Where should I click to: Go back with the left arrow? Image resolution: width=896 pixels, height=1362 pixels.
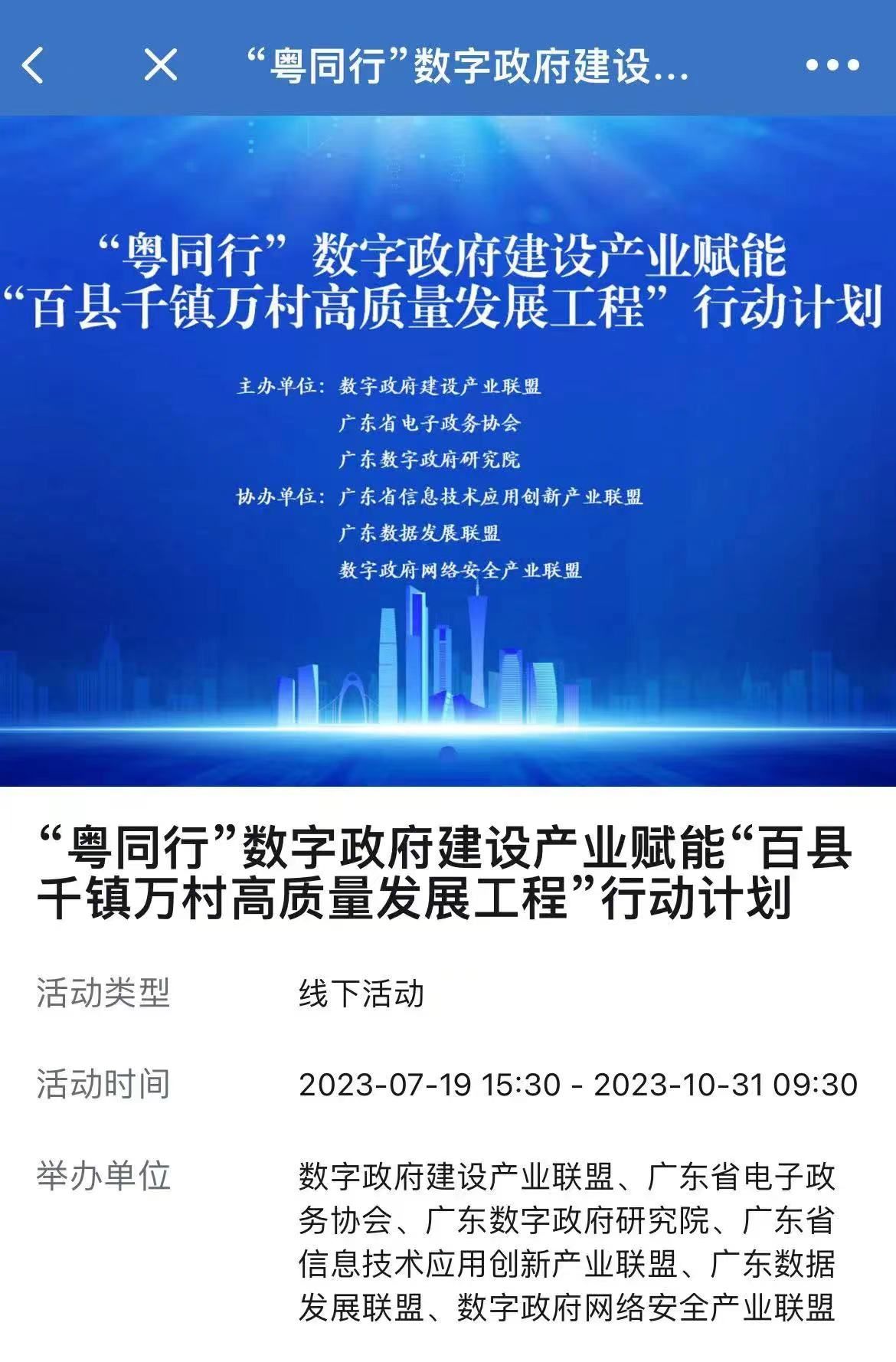coord(33,65)
